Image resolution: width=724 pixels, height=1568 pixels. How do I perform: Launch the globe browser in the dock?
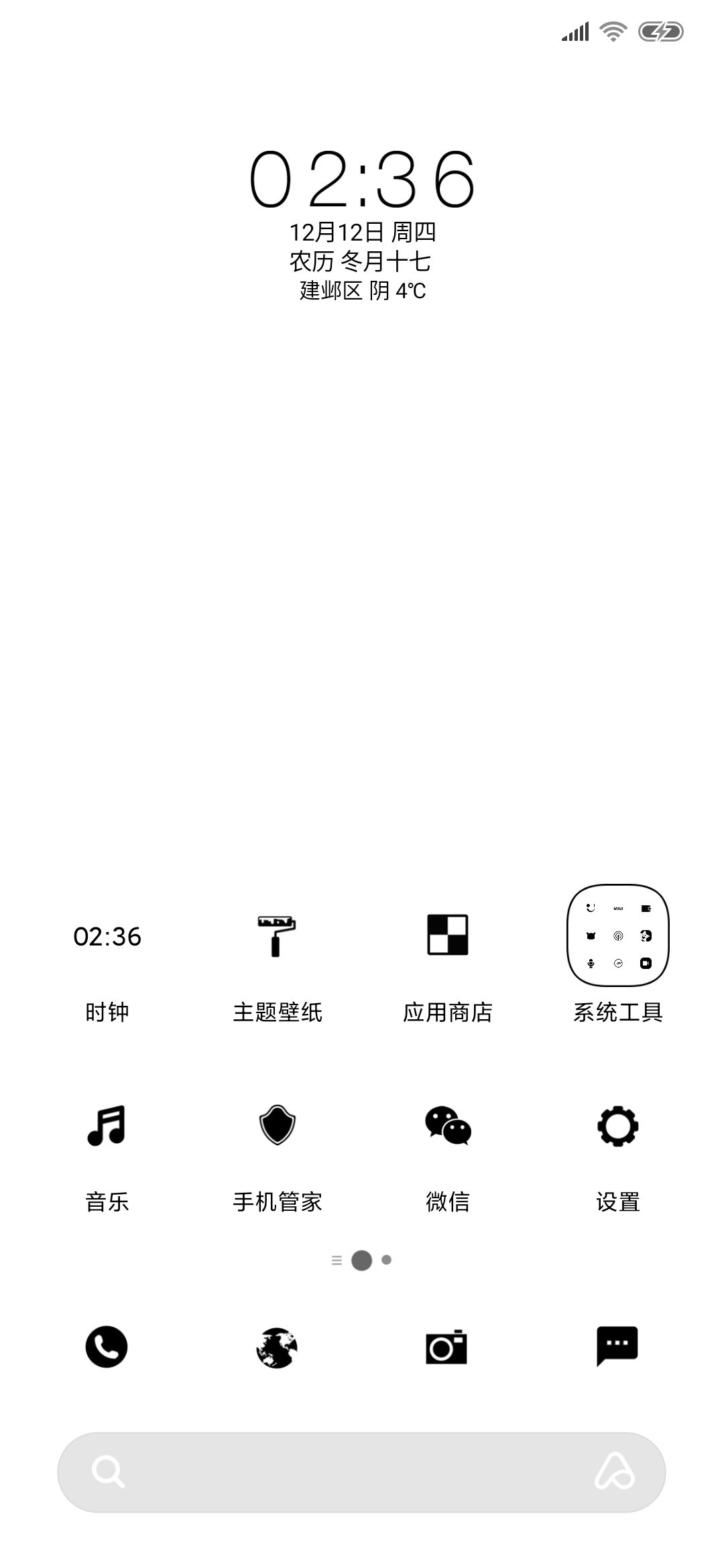277,1347
